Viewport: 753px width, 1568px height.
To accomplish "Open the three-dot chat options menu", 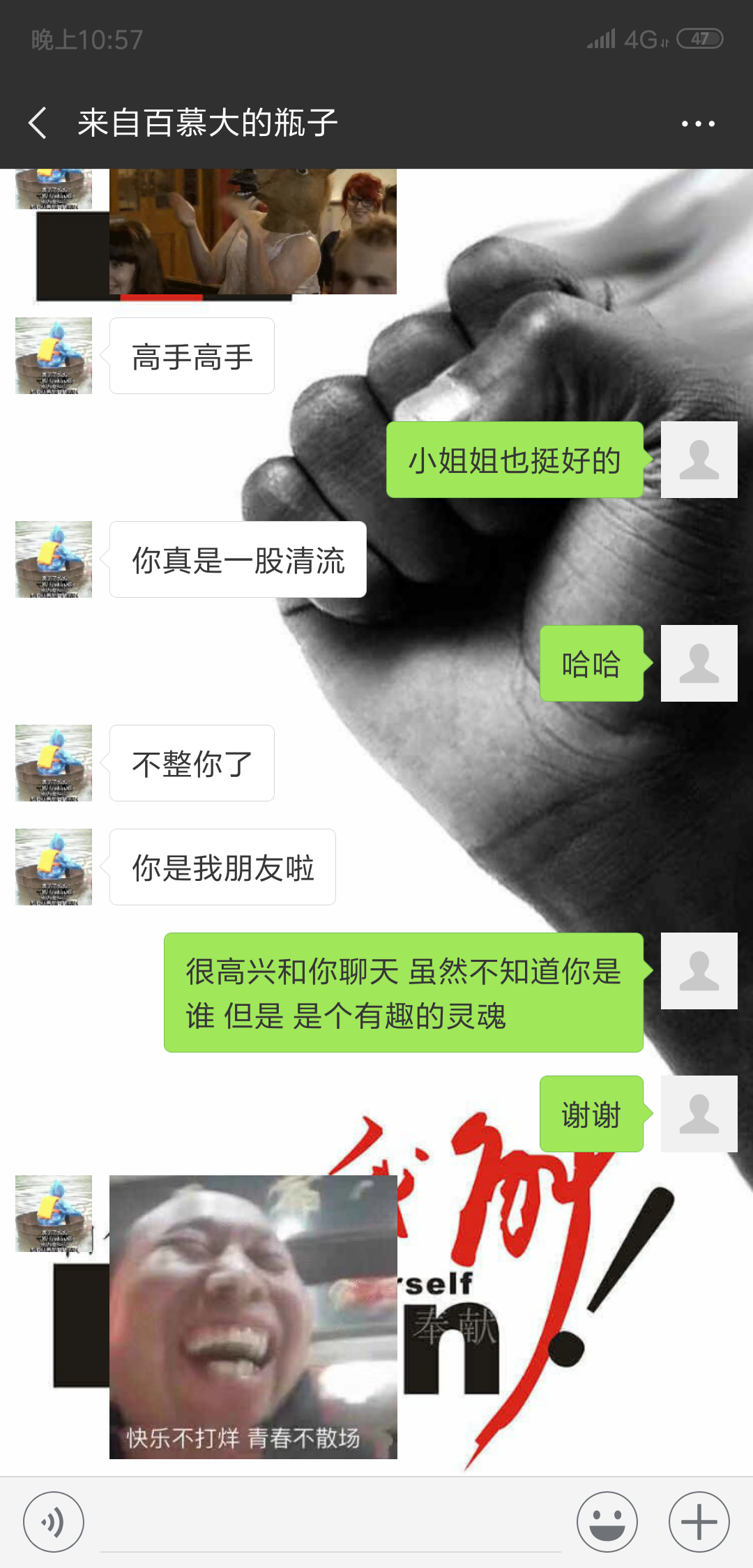I will [x=698, y=124].
